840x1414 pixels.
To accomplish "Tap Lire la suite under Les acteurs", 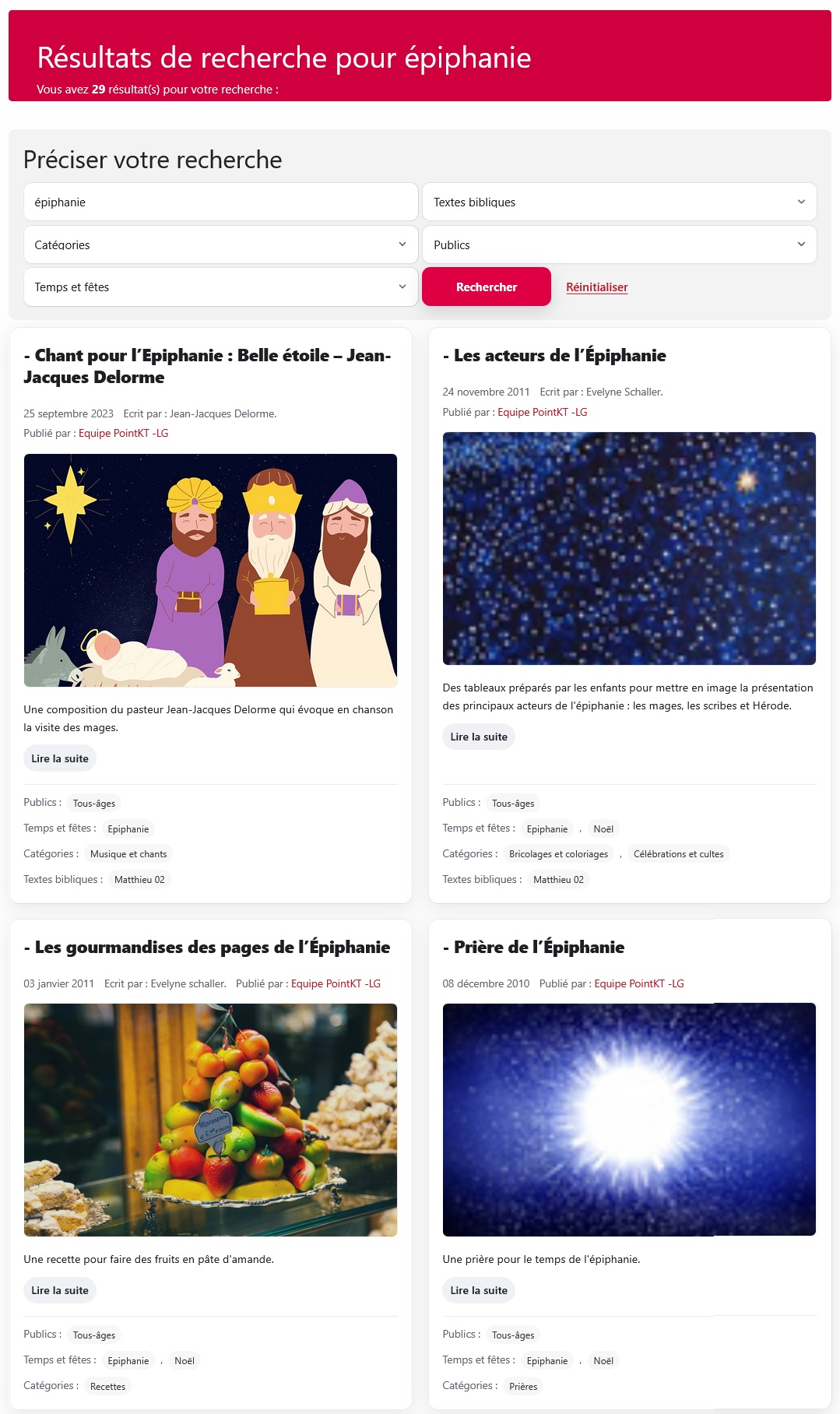I will coord(479,737).
